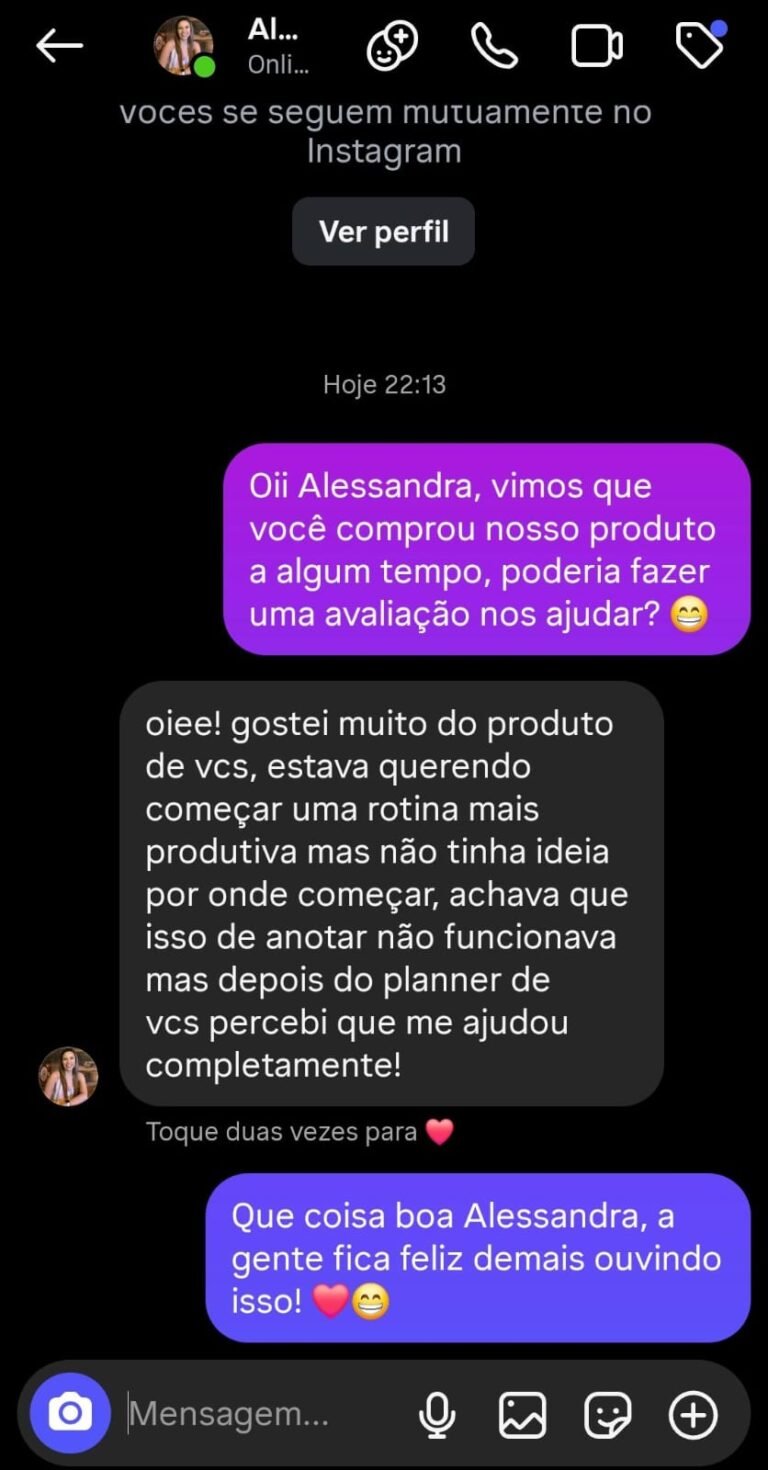Open the avatar sticker creation icon

coord(392,46)
